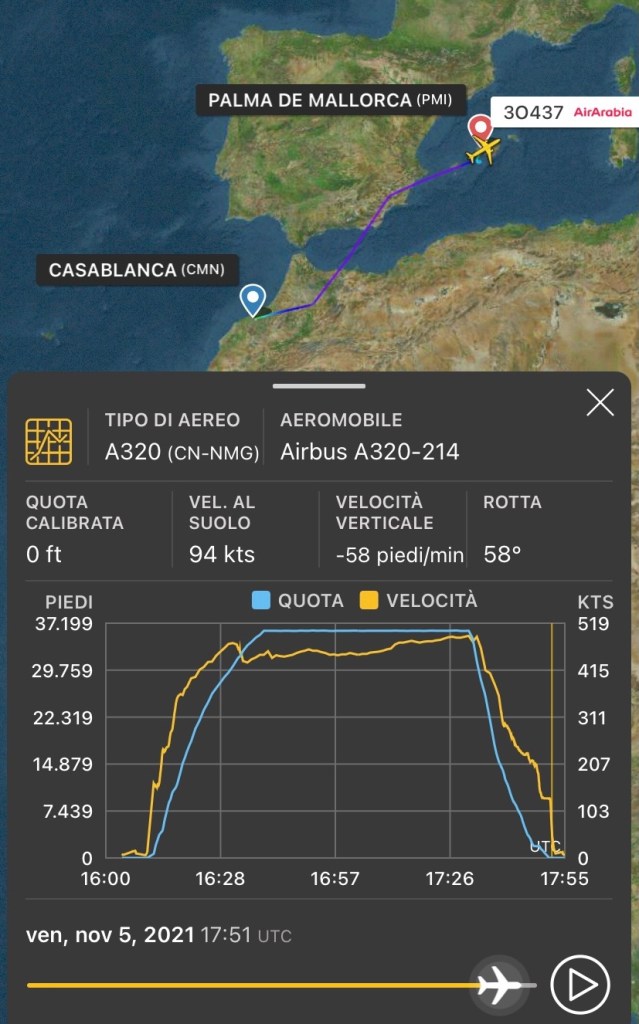The image size is (639, 1024).
Task: Open the altitude speed graph icon
Action: tap(48, 441)
